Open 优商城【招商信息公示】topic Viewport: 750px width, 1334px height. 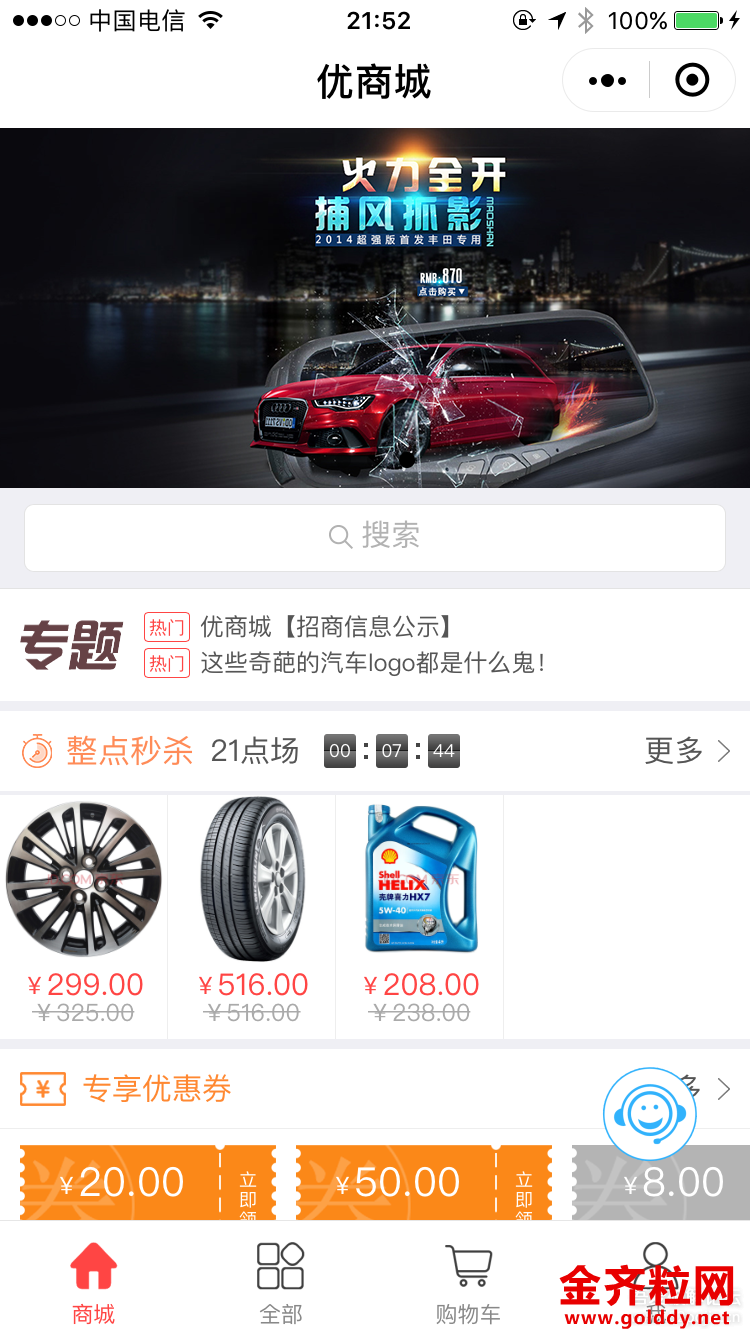326,627
